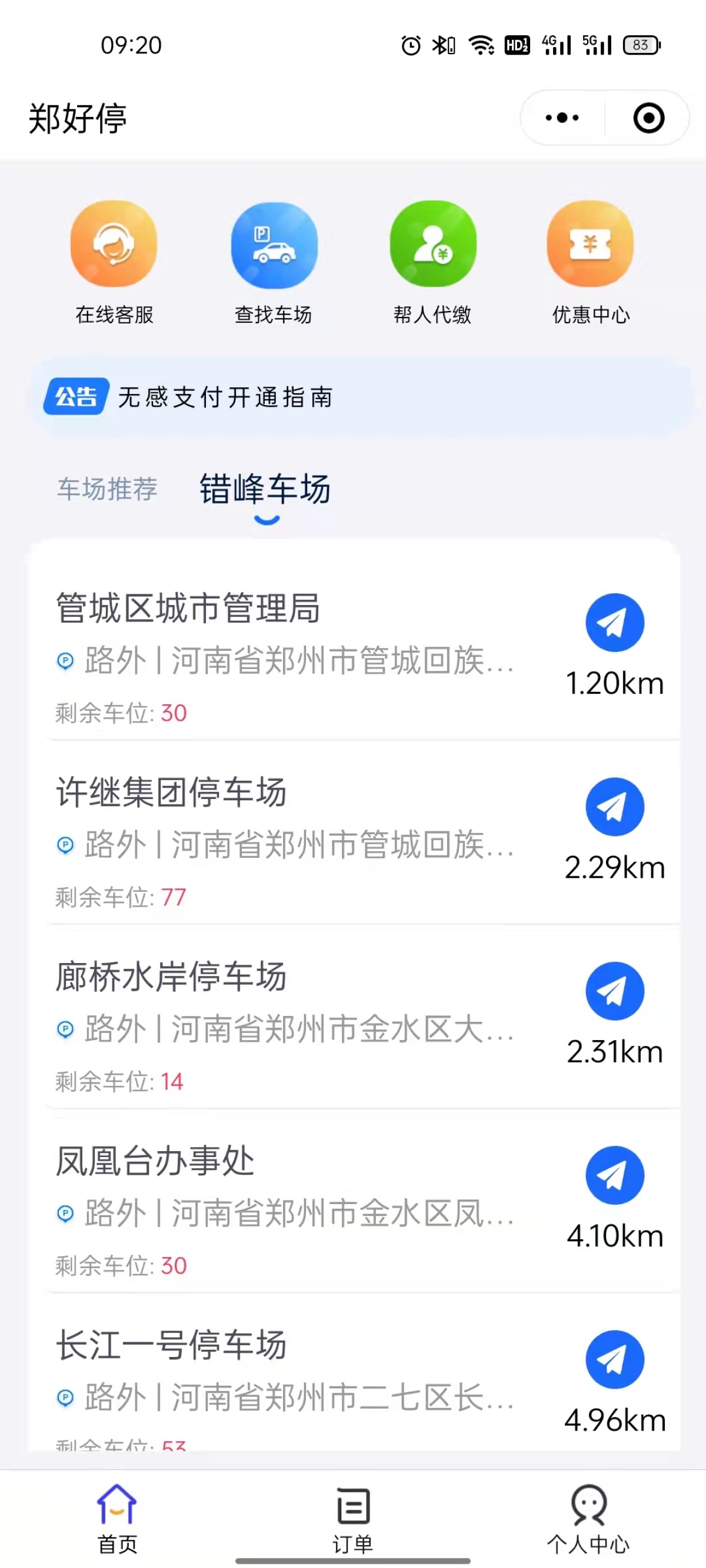
Task: Navigate to 凤凰台办事处 parking lot
Action: 615,1175
